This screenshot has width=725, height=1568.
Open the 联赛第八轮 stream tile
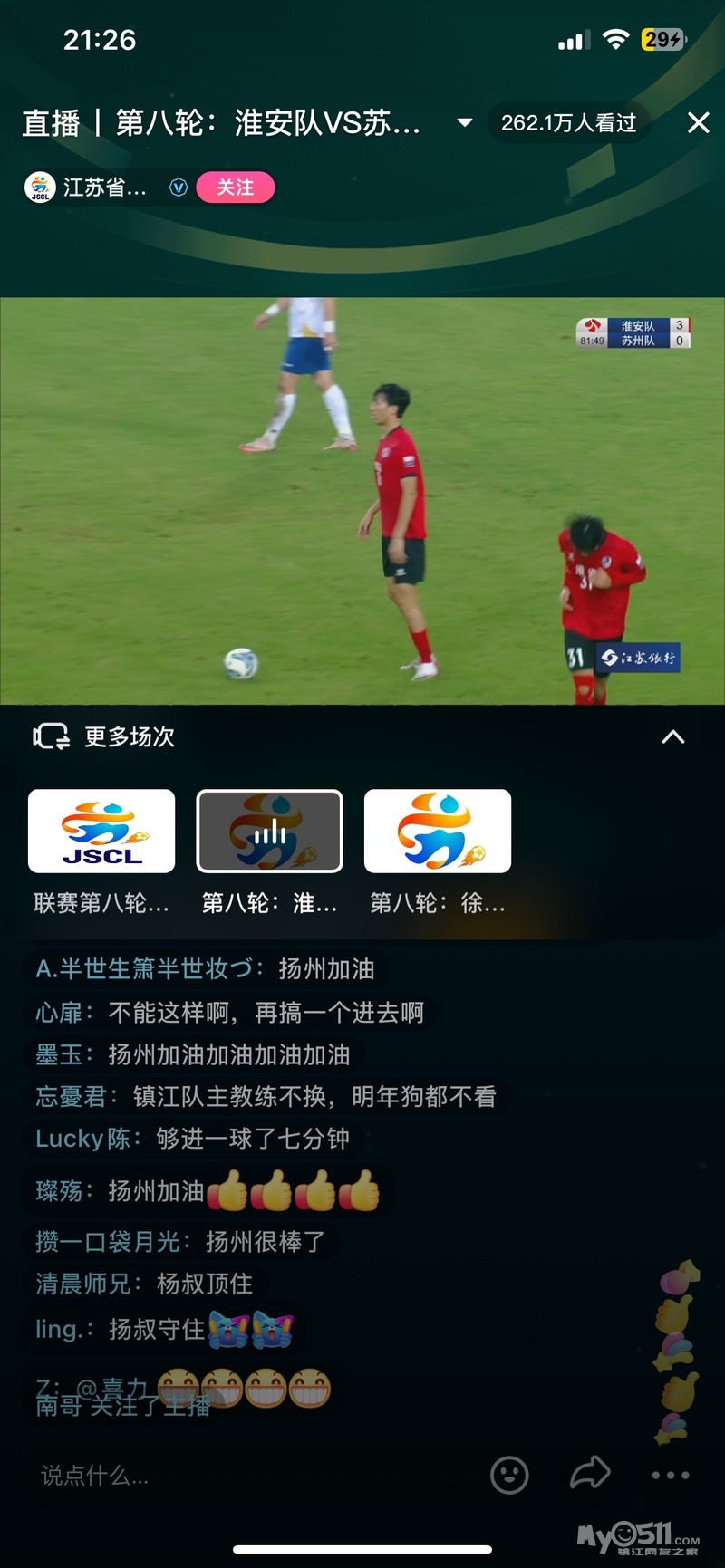[x=101, y=831]
